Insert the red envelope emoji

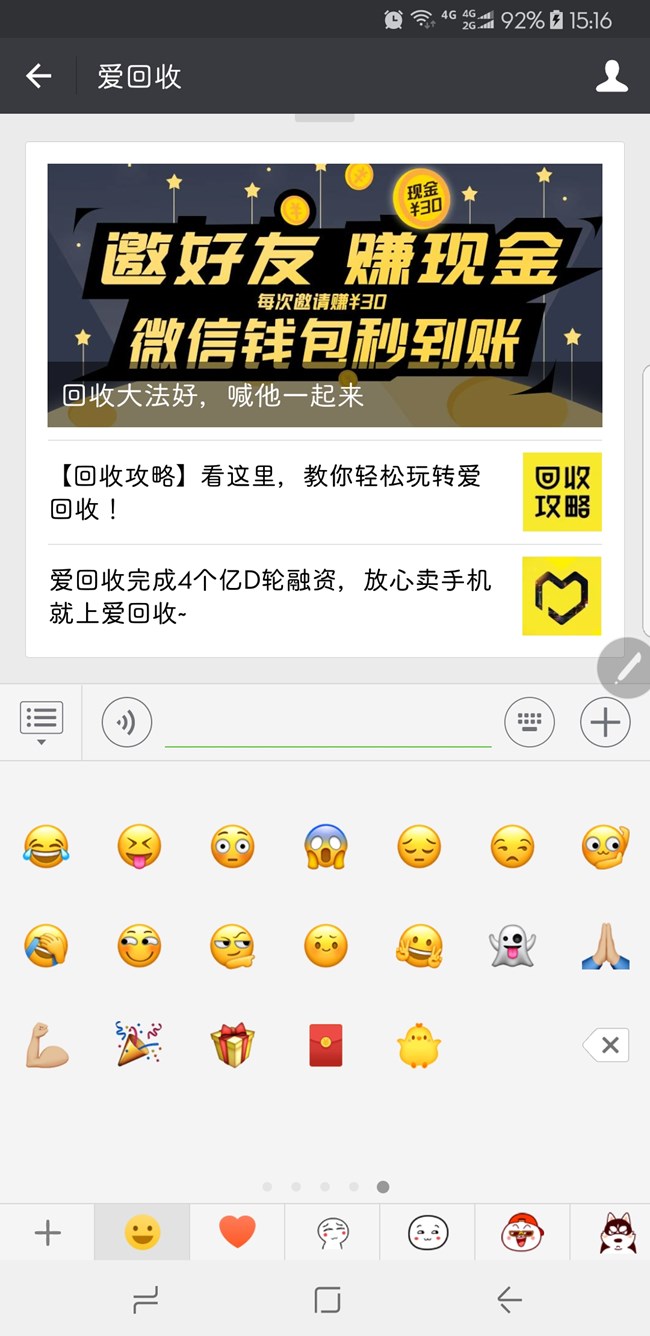point(326,1046)
